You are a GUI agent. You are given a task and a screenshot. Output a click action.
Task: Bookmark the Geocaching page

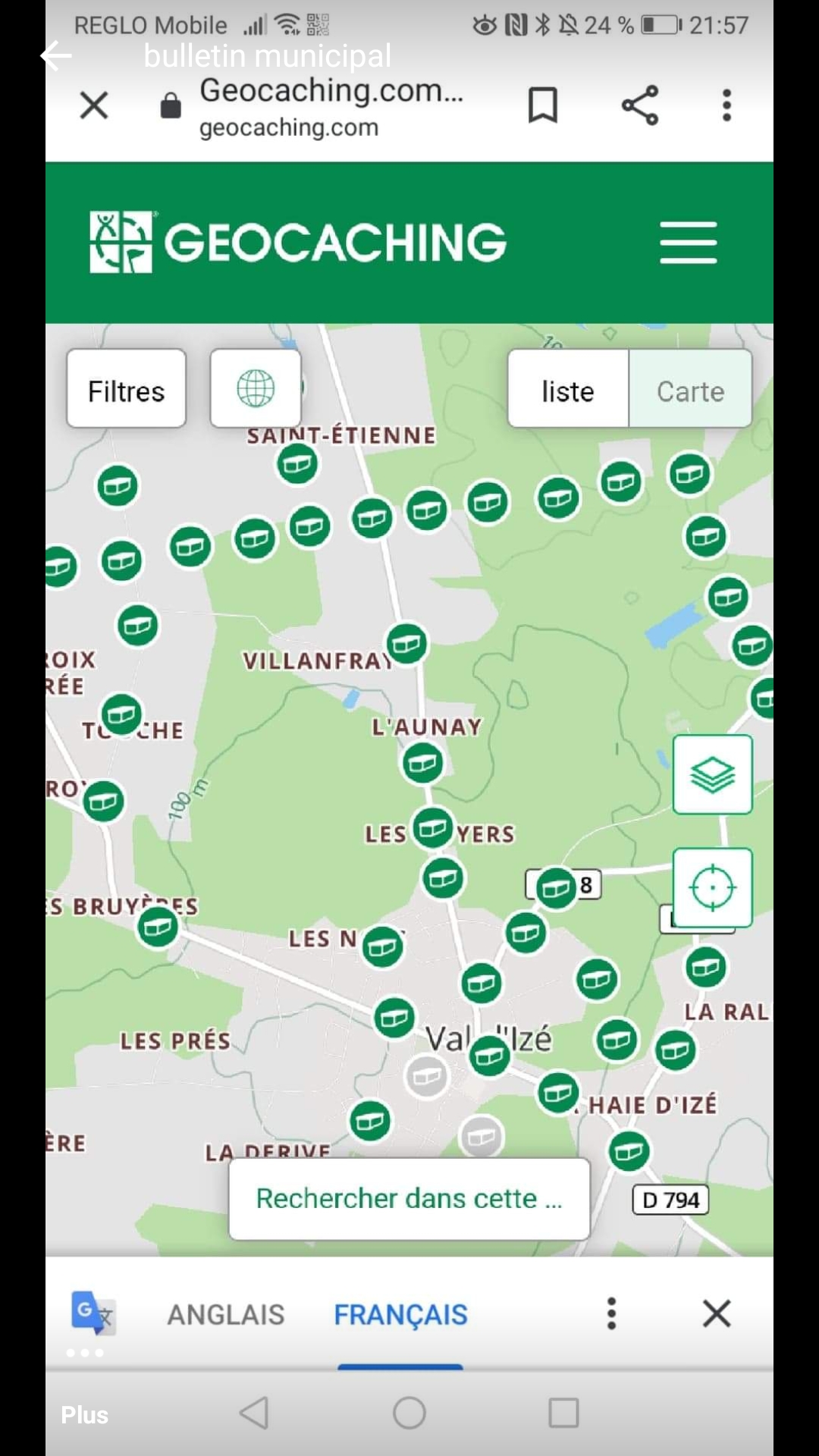(543, 105)
